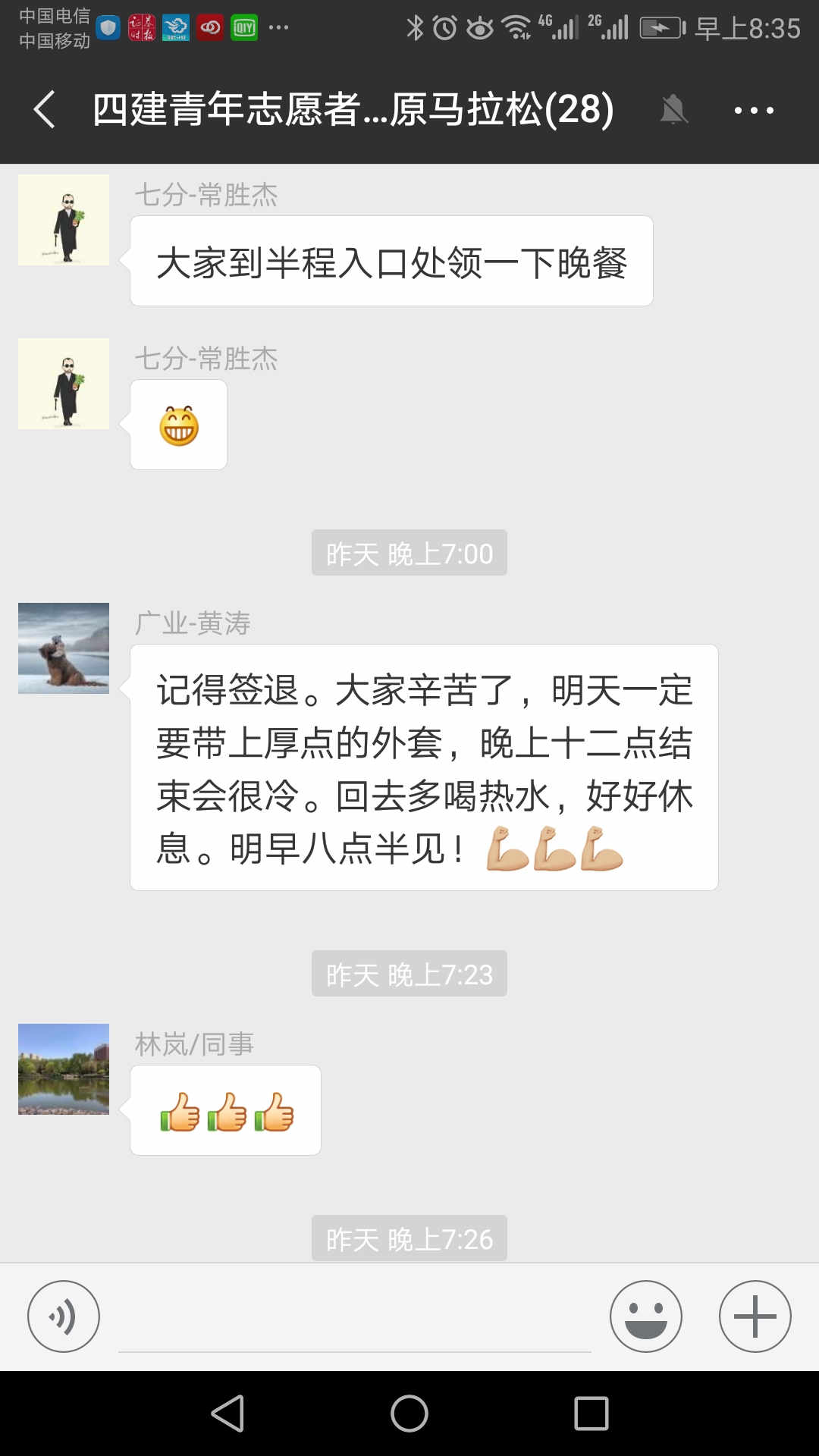View 广业-黄涛's profile avatar

(x=64, y=648)
